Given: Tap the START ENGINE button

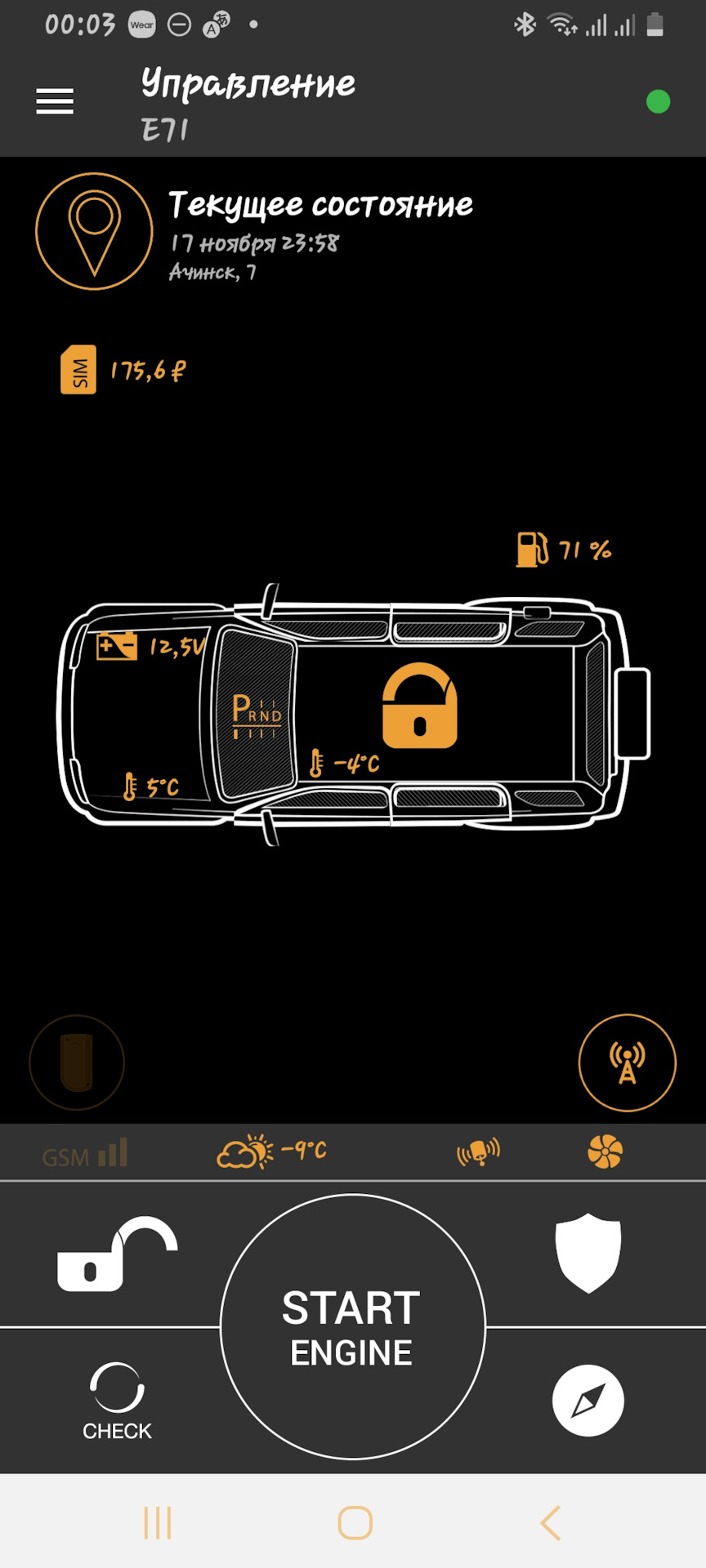Looking at the screenshot, I should (352, 1327).
